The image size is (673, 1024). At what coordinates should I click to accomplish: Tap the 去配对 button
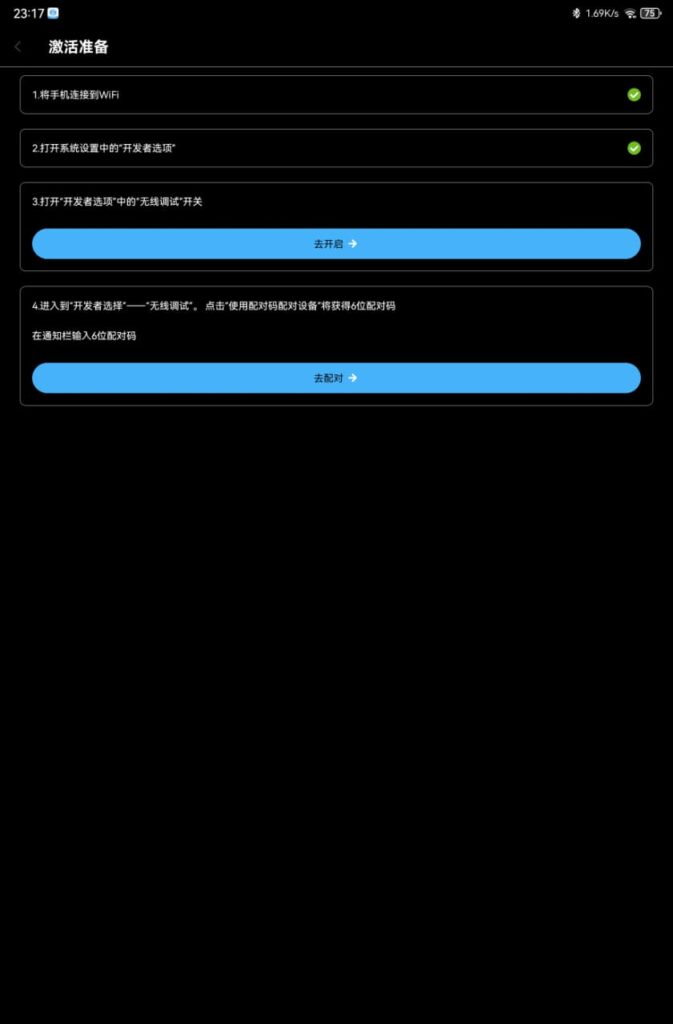336,378
